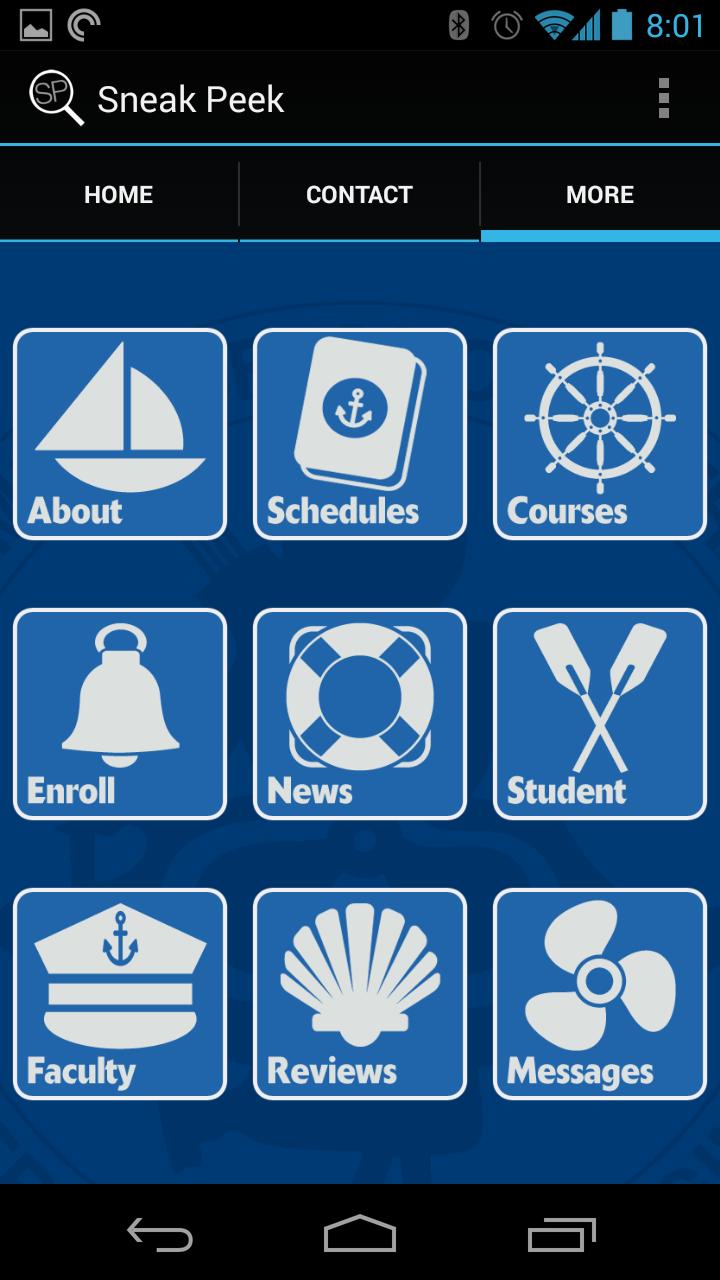
Task: Switch to the Contact tab
Action: [x=359, y=195]
